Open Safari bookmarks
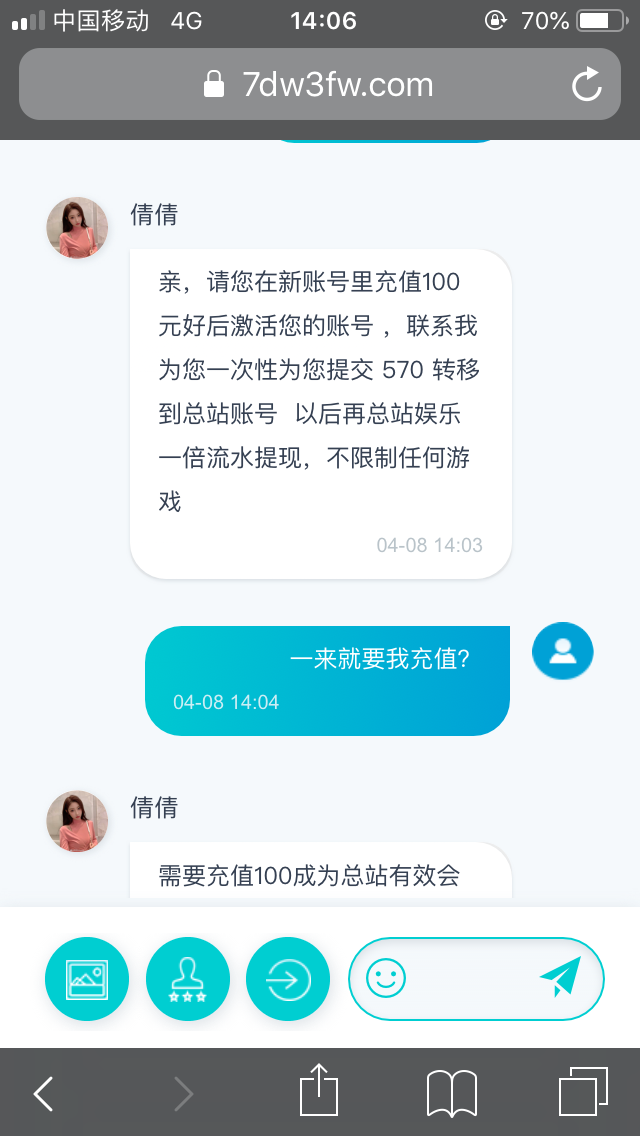Image resolution: width=640 pixels, height=1136 pixels. coord(452,1093)
